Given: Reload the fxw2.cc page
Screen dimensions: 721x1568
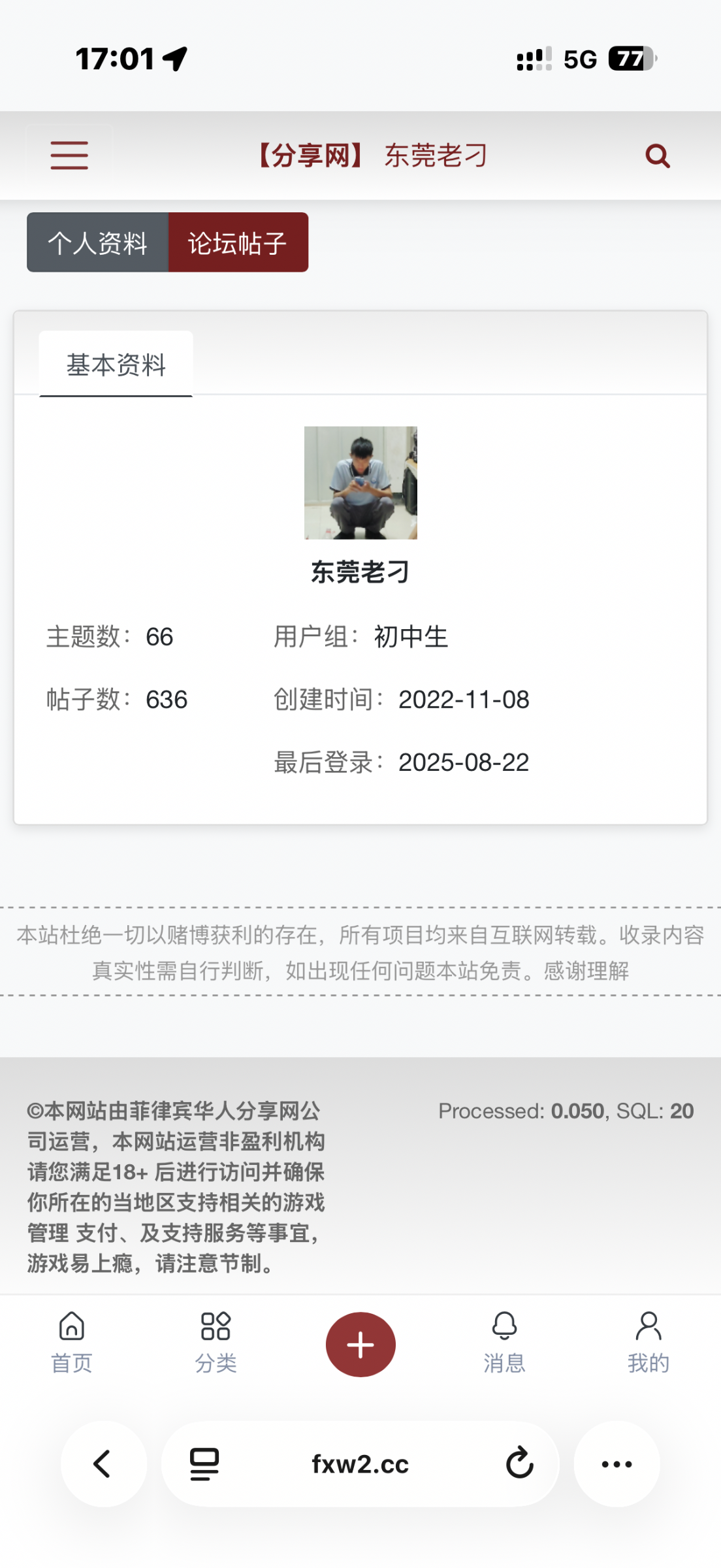Looking at the screenshot, I should pos(520,1463).
